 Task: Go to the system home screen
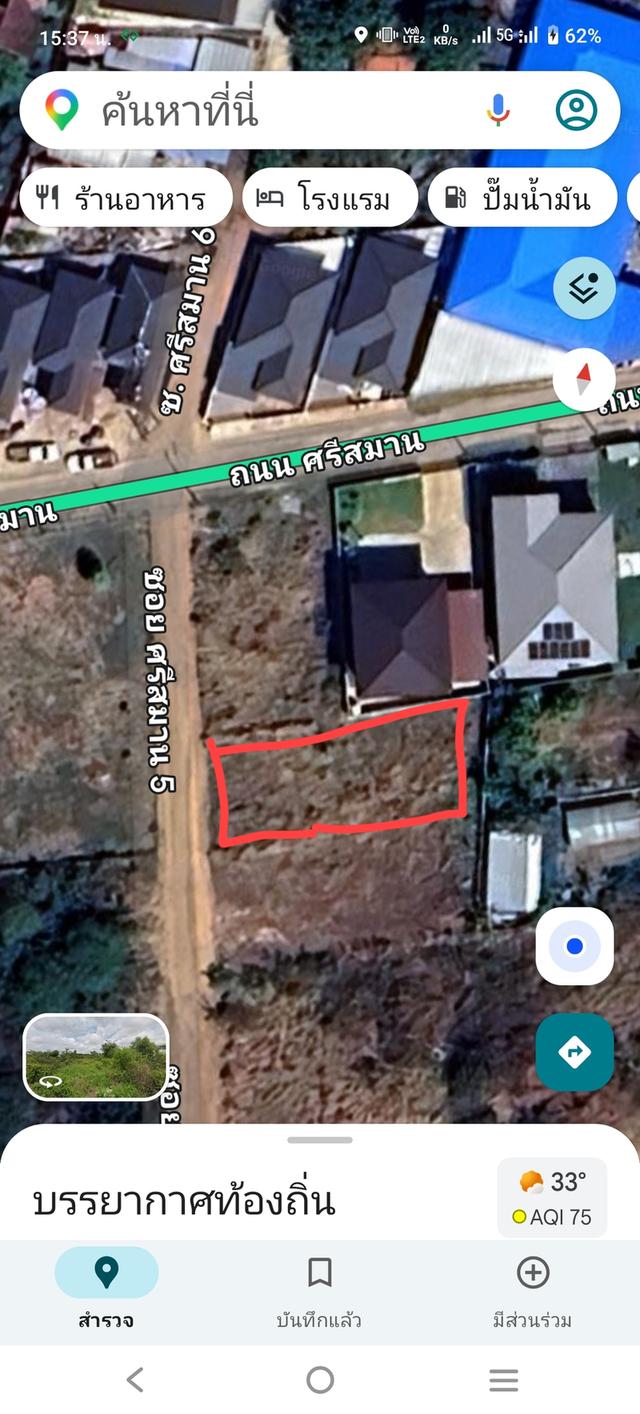[x=320, y=1381]
